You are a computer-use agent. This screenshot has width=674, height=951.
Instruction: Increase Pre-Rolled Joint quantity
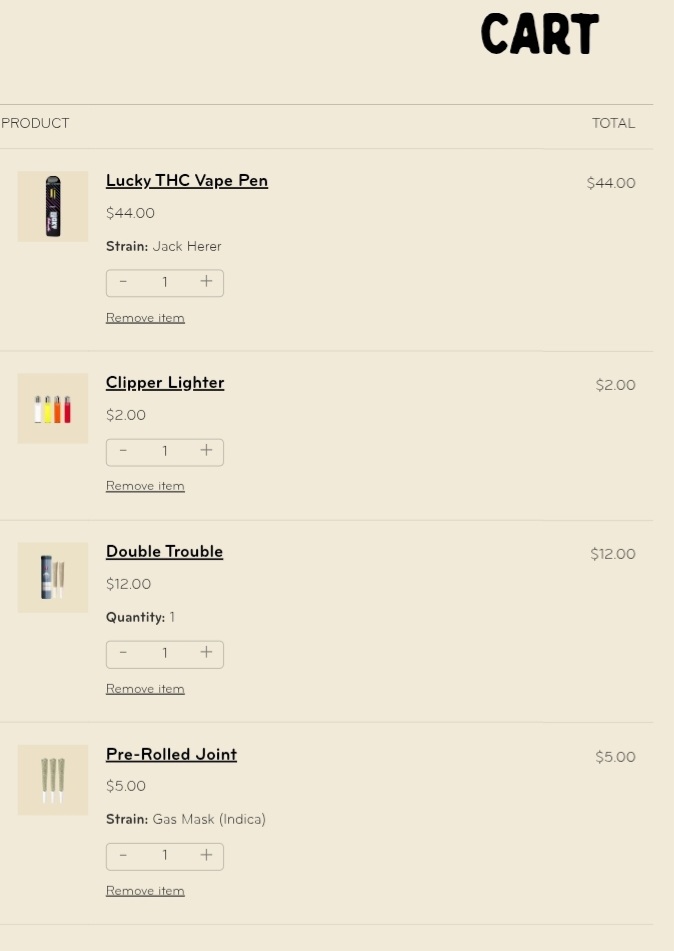(206, 855)
